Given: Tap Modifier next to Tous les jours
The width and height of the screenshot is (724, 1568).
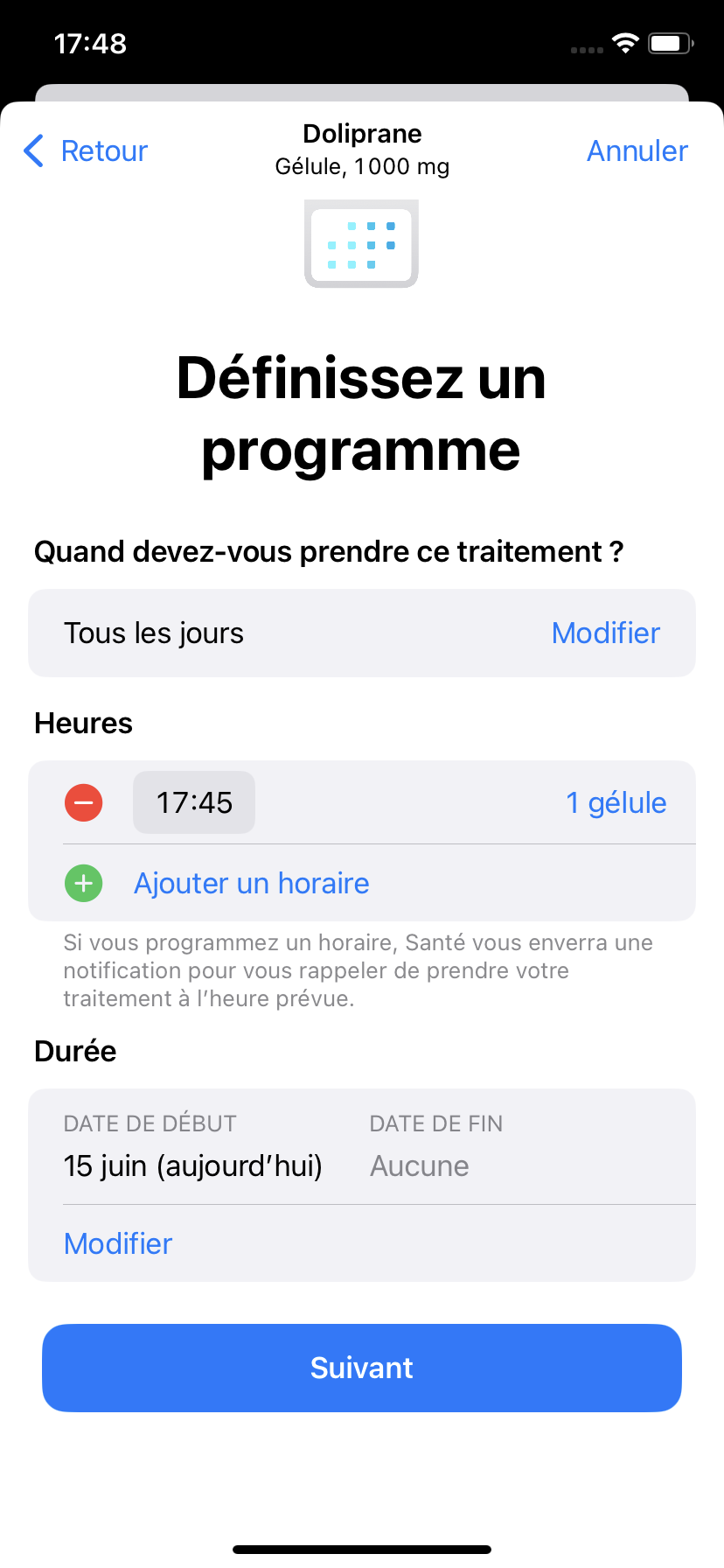Looking at the screenshot, I should pos(605,633).
